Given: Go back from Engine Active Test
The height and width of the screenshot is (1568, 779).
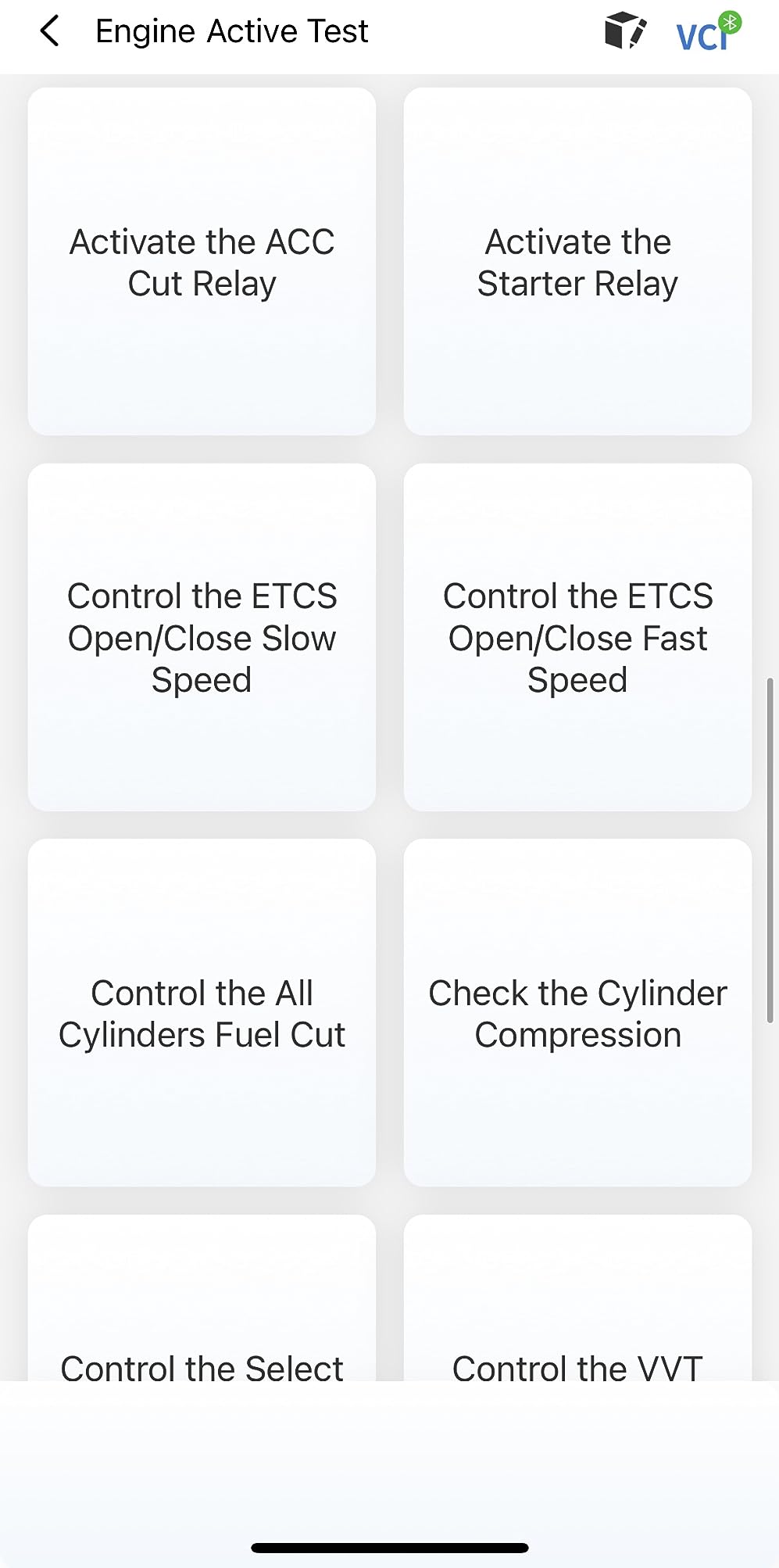Looking at the screenshot, I should click(x=50, y=32).
